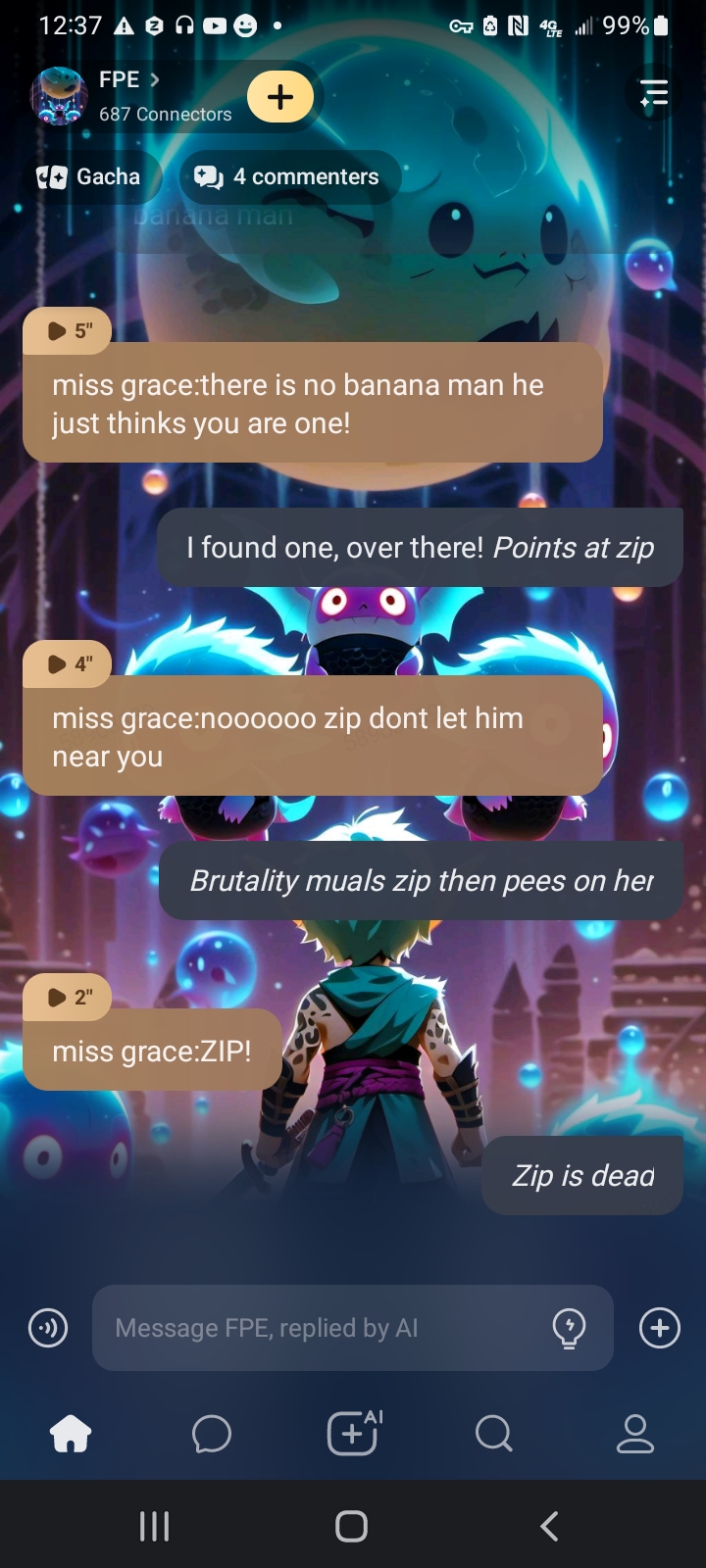Switch to the Chats tab
Screen dimensions: 706x1568
[x=212, y=1435]
